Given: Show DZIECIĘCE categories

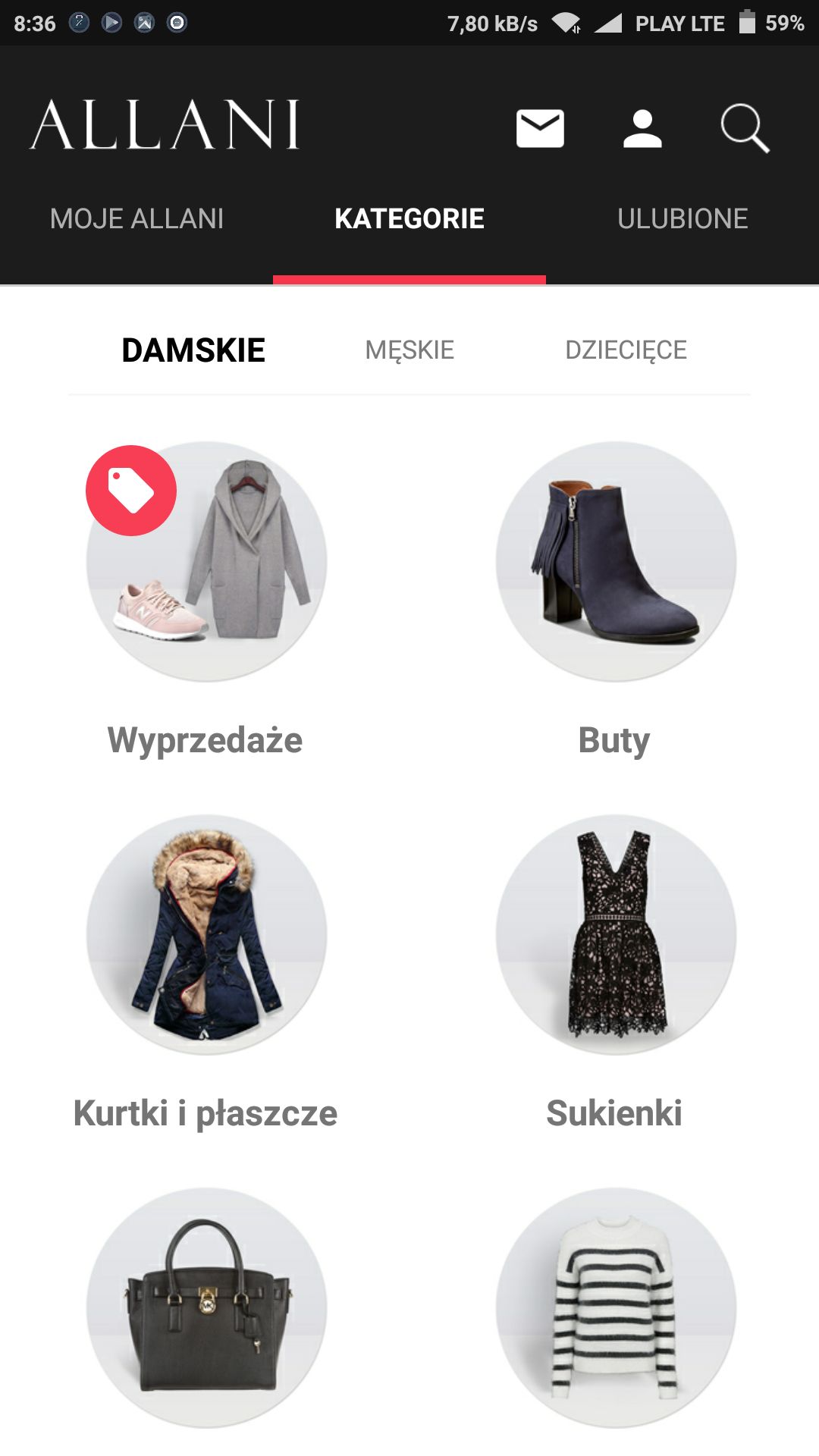Looking at the screenshot, I should (x=626, y=350).
